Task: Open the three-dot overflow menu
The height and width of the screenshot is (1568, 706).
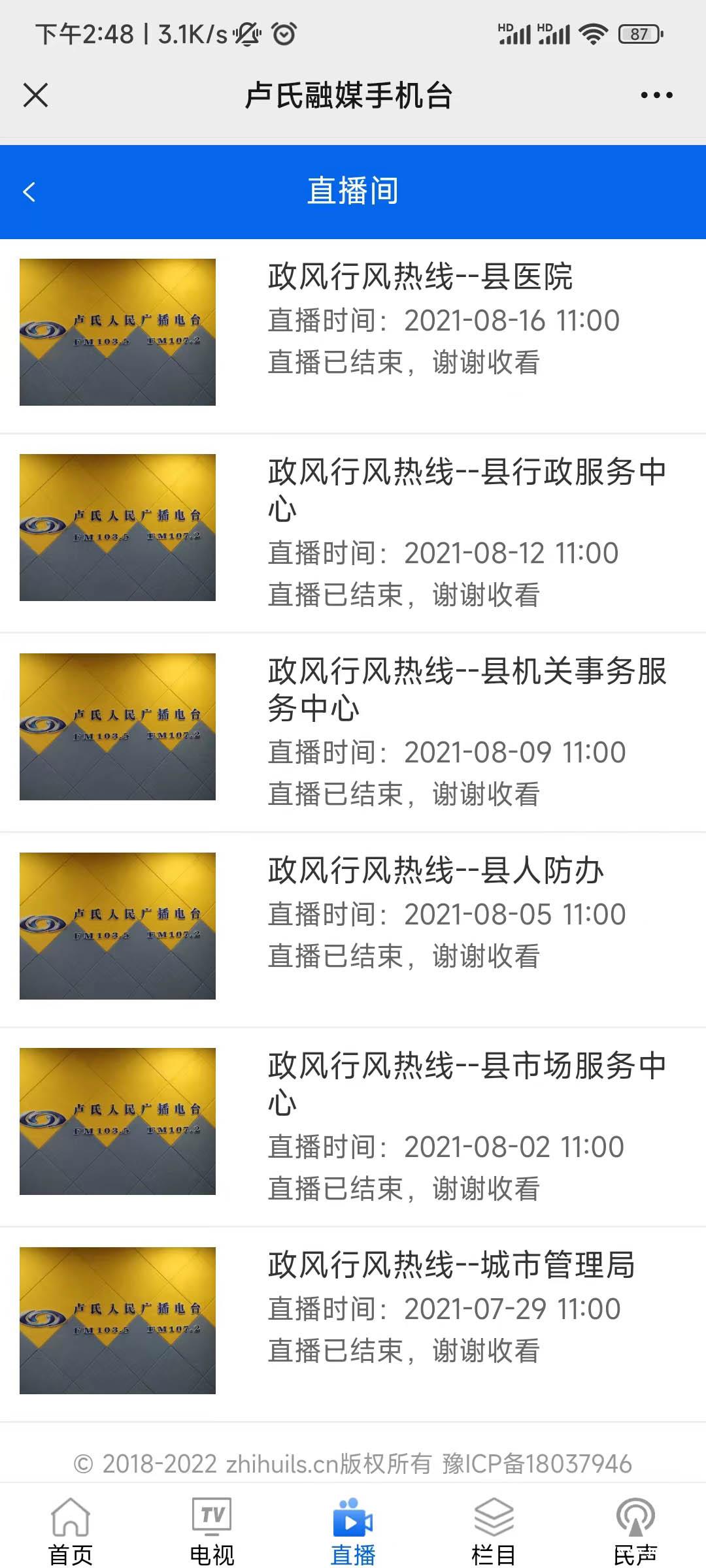Action: pos(656,95)
